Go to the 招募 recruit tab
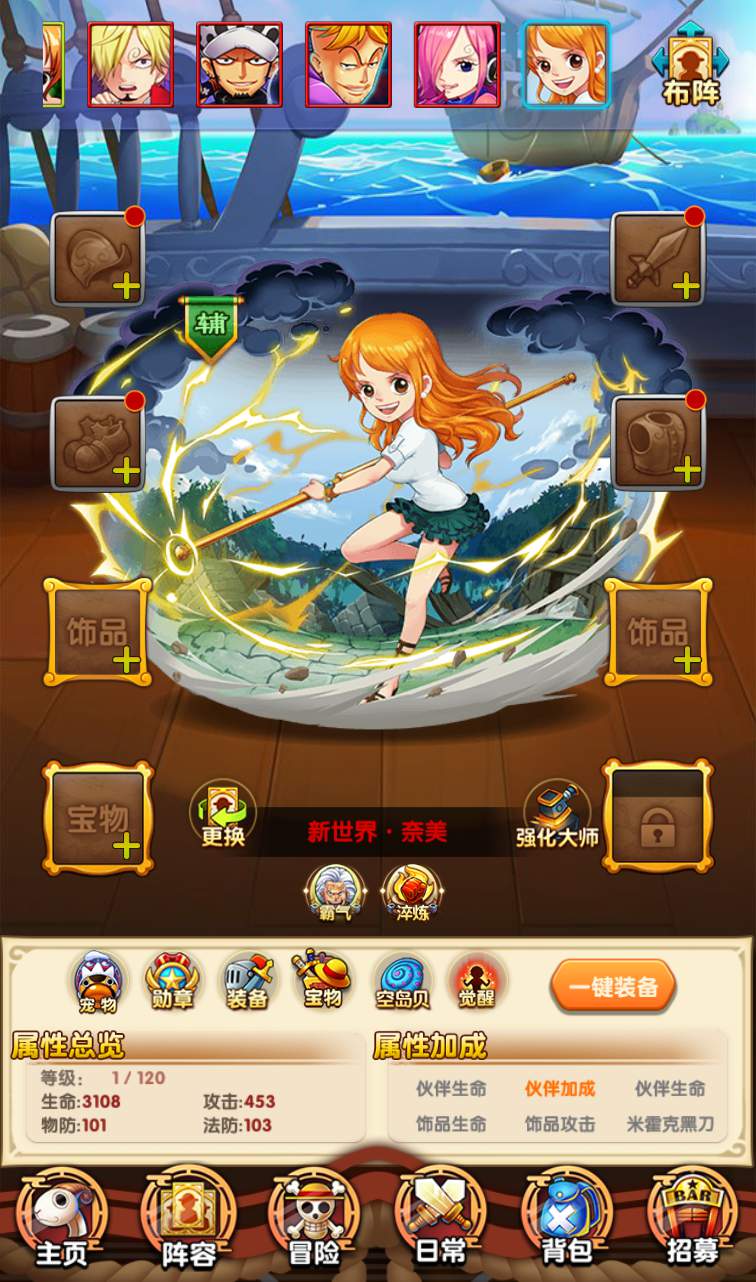This screenshot has height=1282, width=756. point(692,1217)
